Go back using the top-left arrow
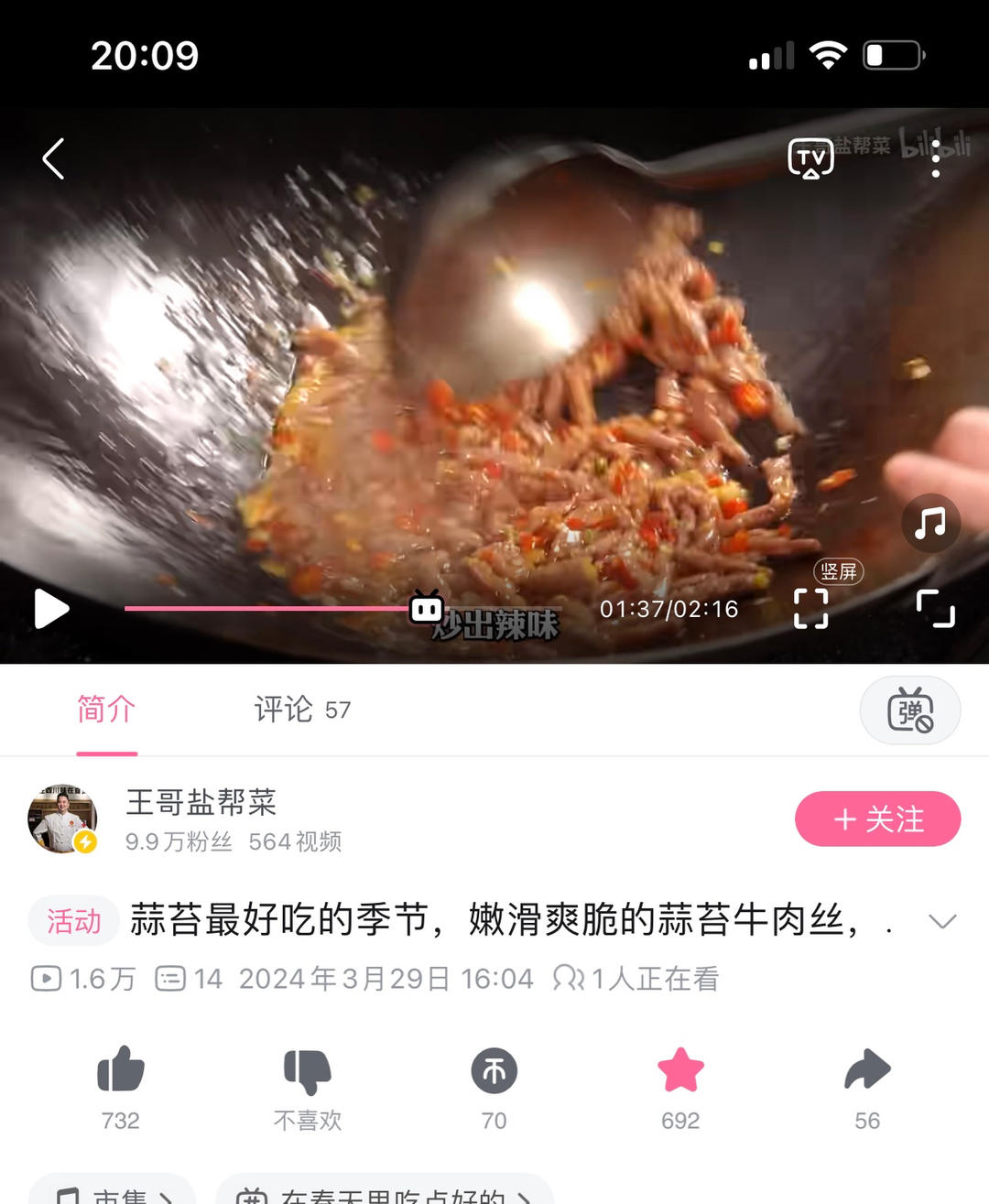 tap(53, 159)
